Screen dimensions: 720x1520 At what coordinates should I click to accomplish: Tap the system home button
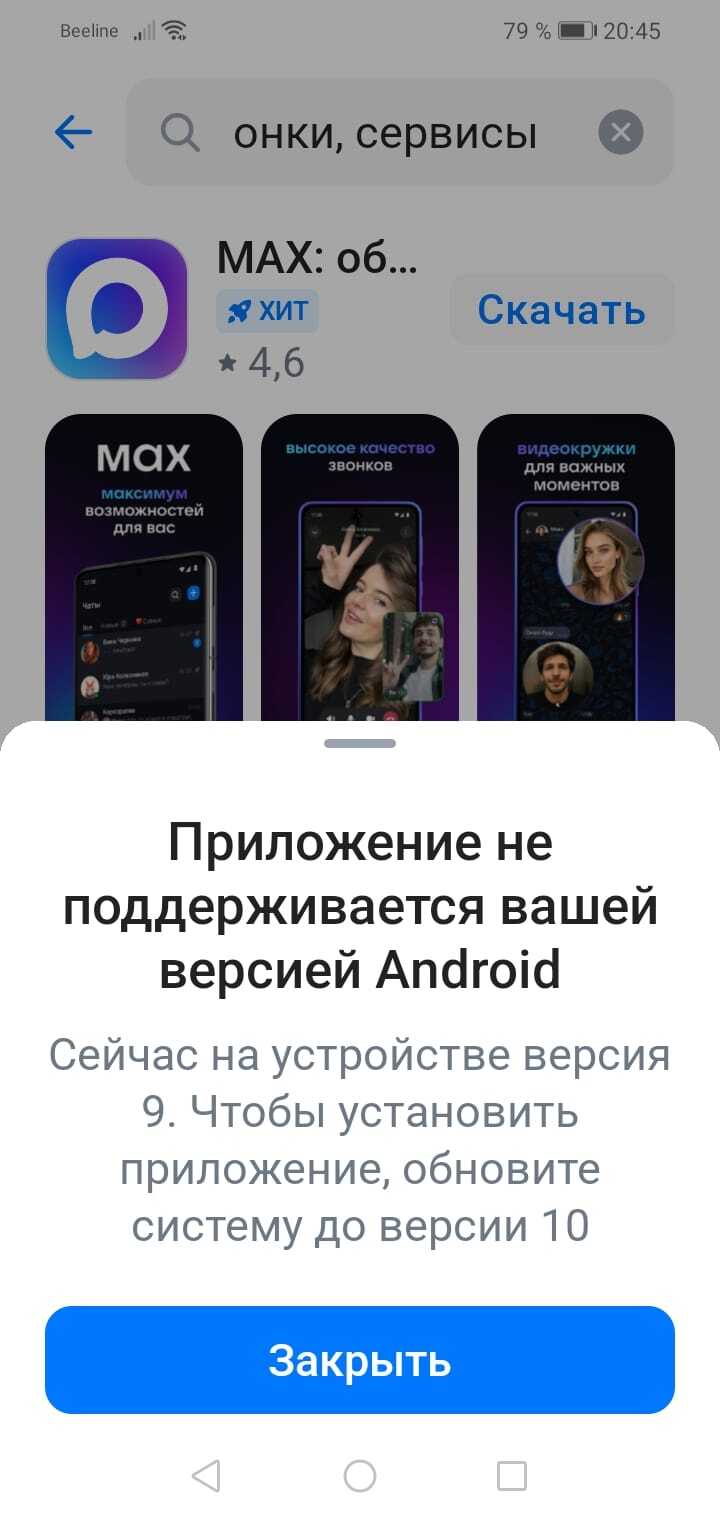(360, 1476)
